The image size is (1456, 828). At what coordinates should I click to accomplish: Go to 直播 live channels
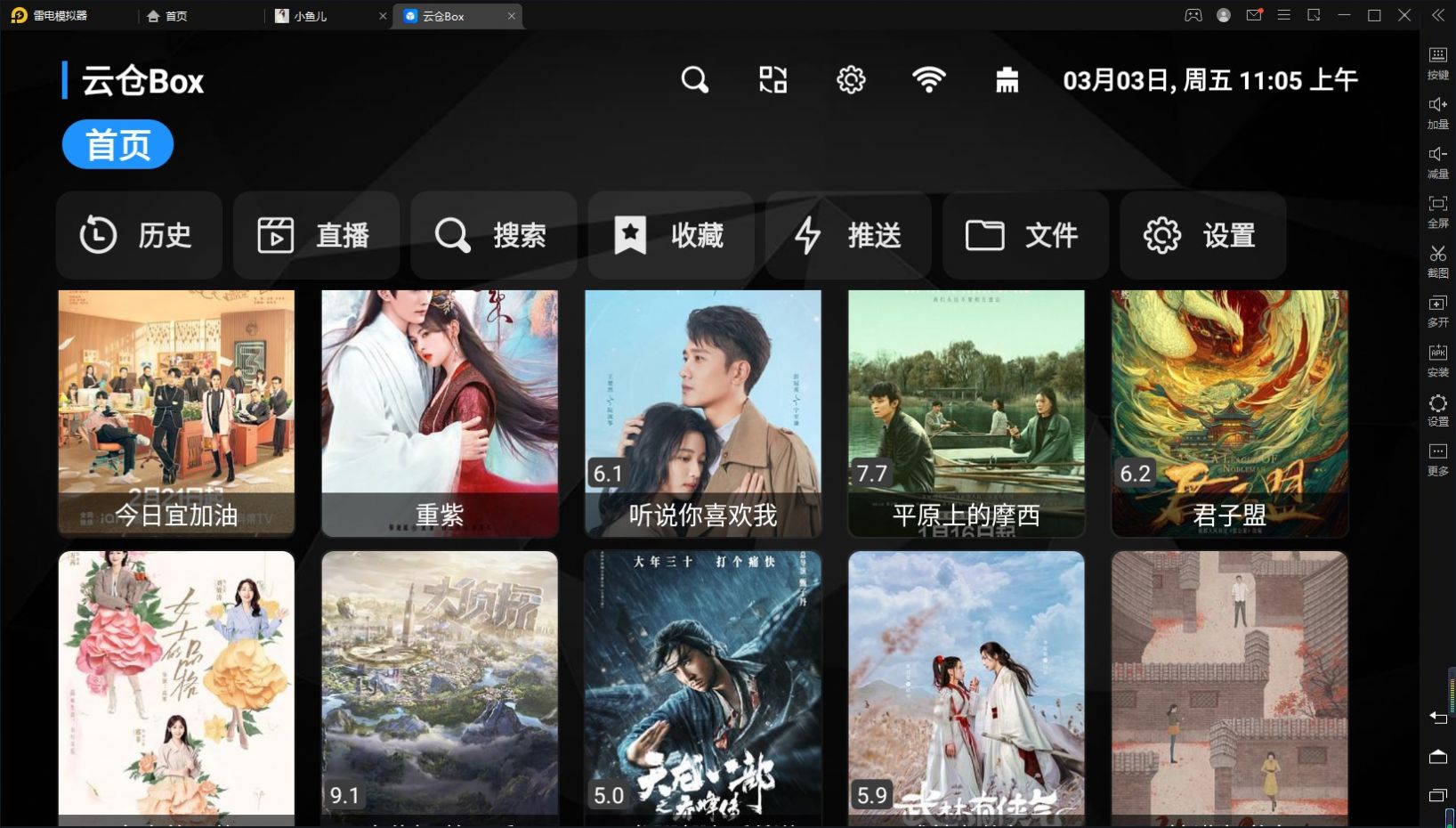316,235
